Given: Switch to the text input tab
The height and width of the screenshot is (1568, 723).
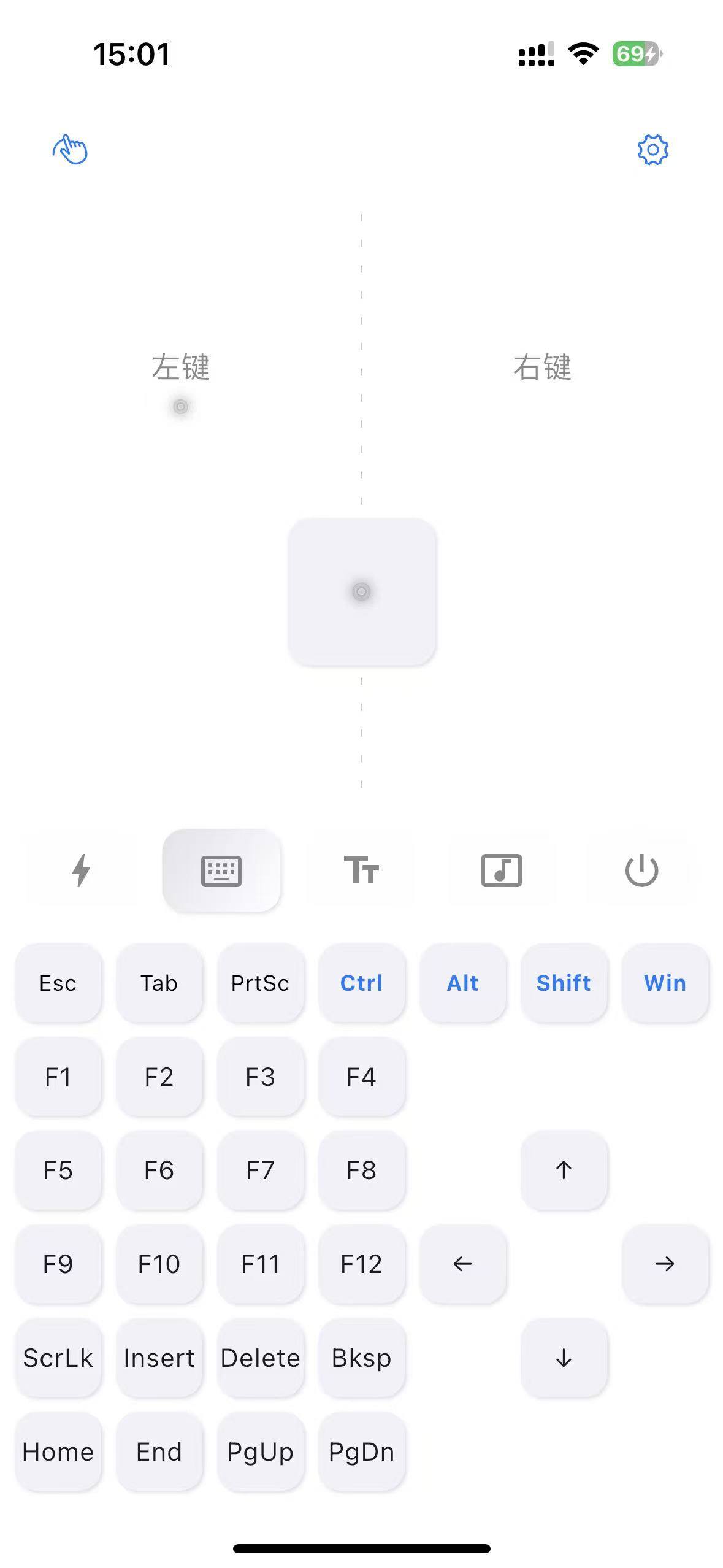Looking at the screenshot, I should click(x=361, y=870).
